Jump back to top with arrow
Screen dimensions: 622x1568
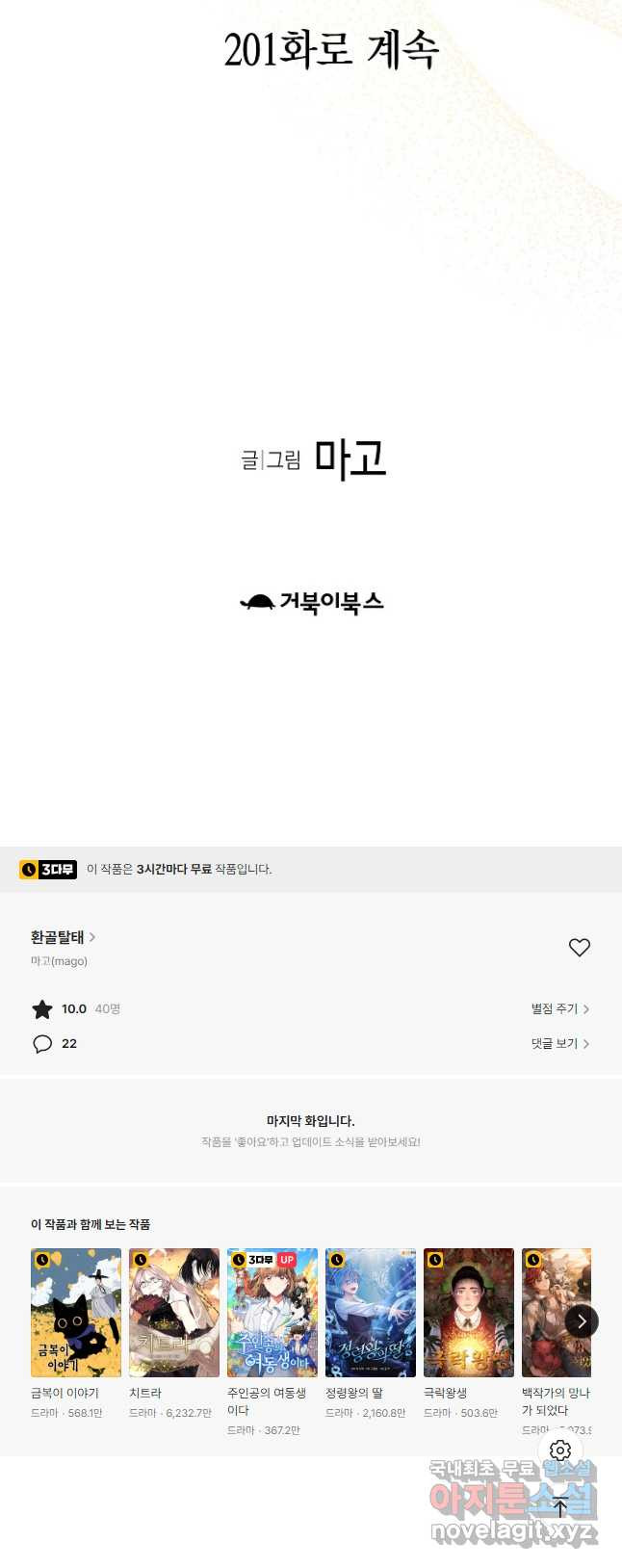560,1507
